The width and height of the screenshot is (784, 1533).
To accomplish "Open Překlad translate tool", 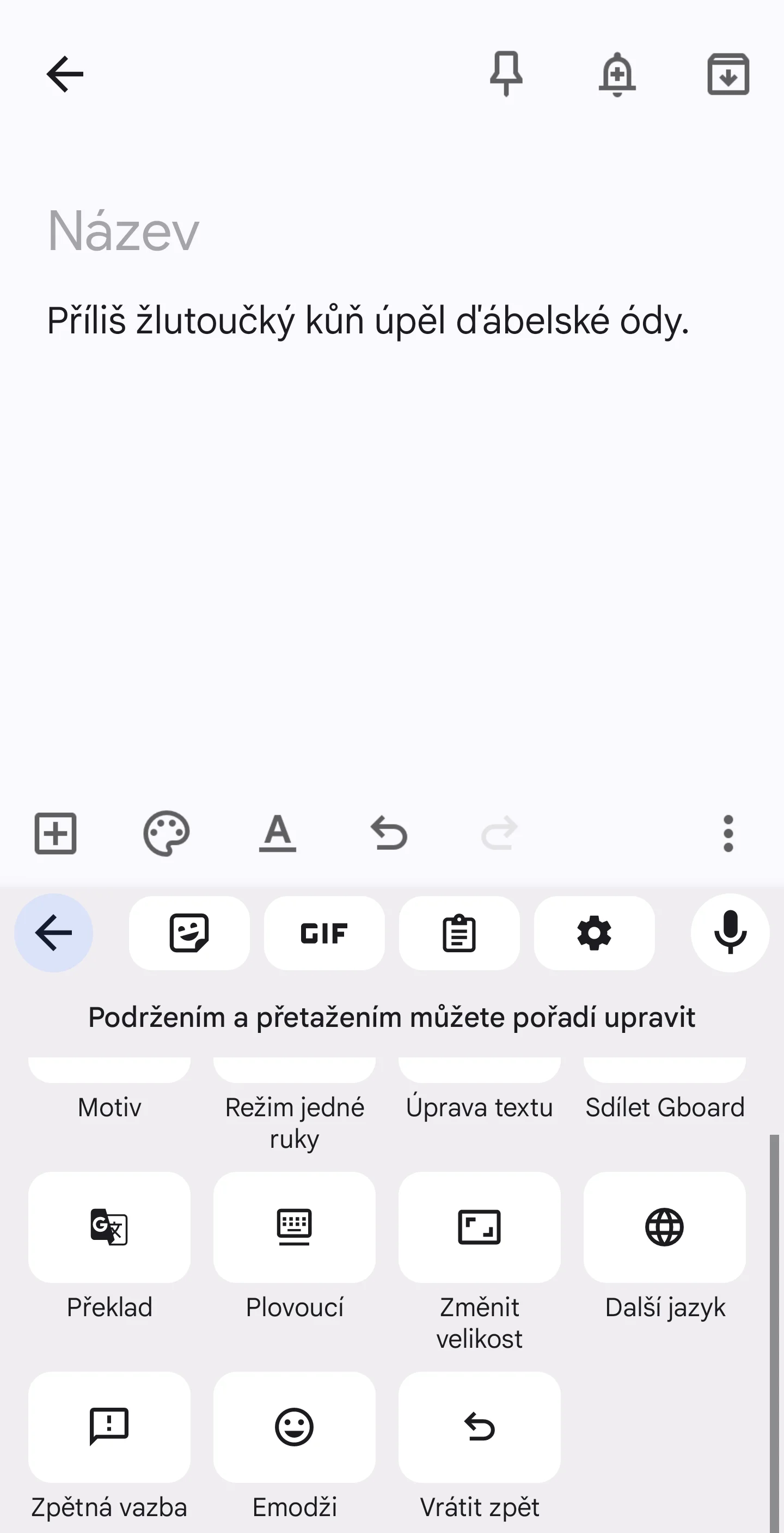I will click(x=109, y=1226).
